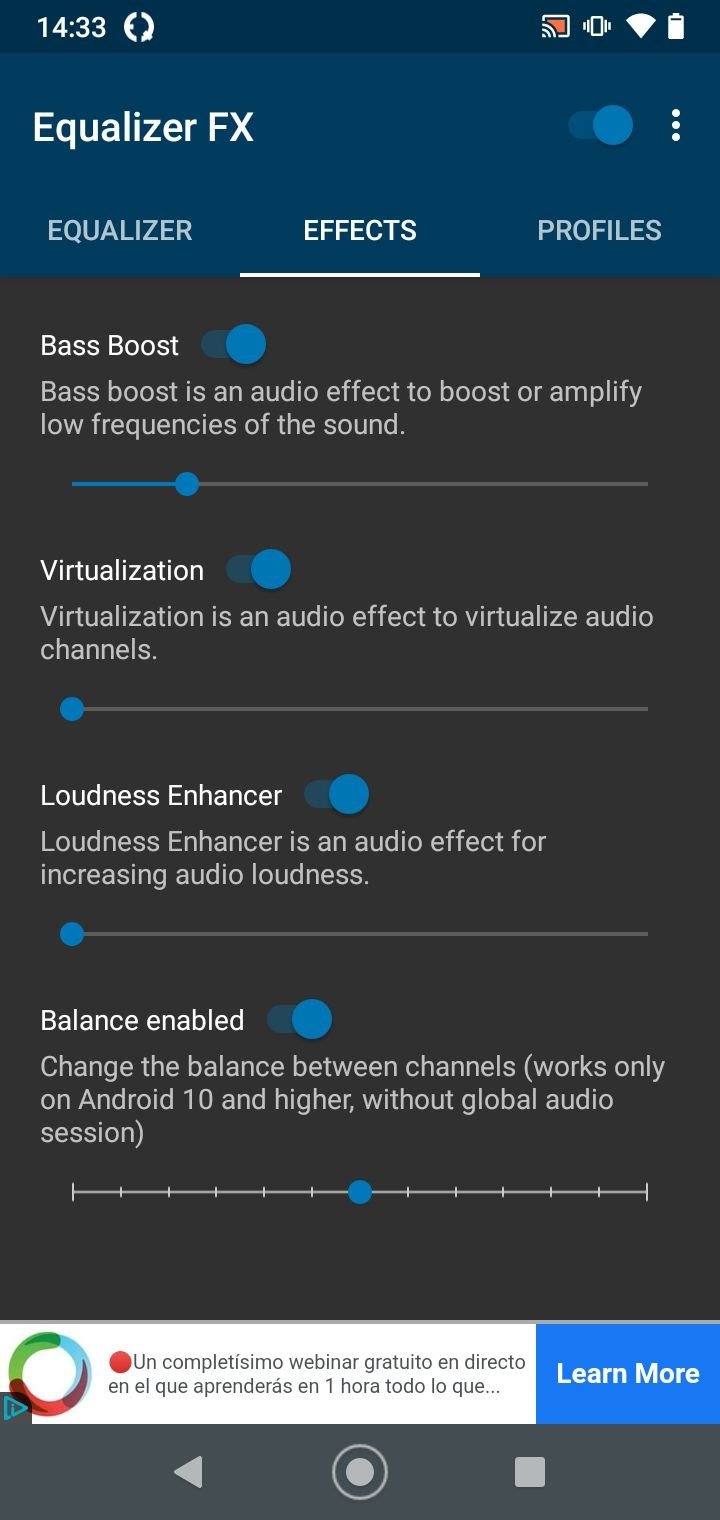
Task: Toggle the Balance enabled switch off
Action: coord(300,1020)
